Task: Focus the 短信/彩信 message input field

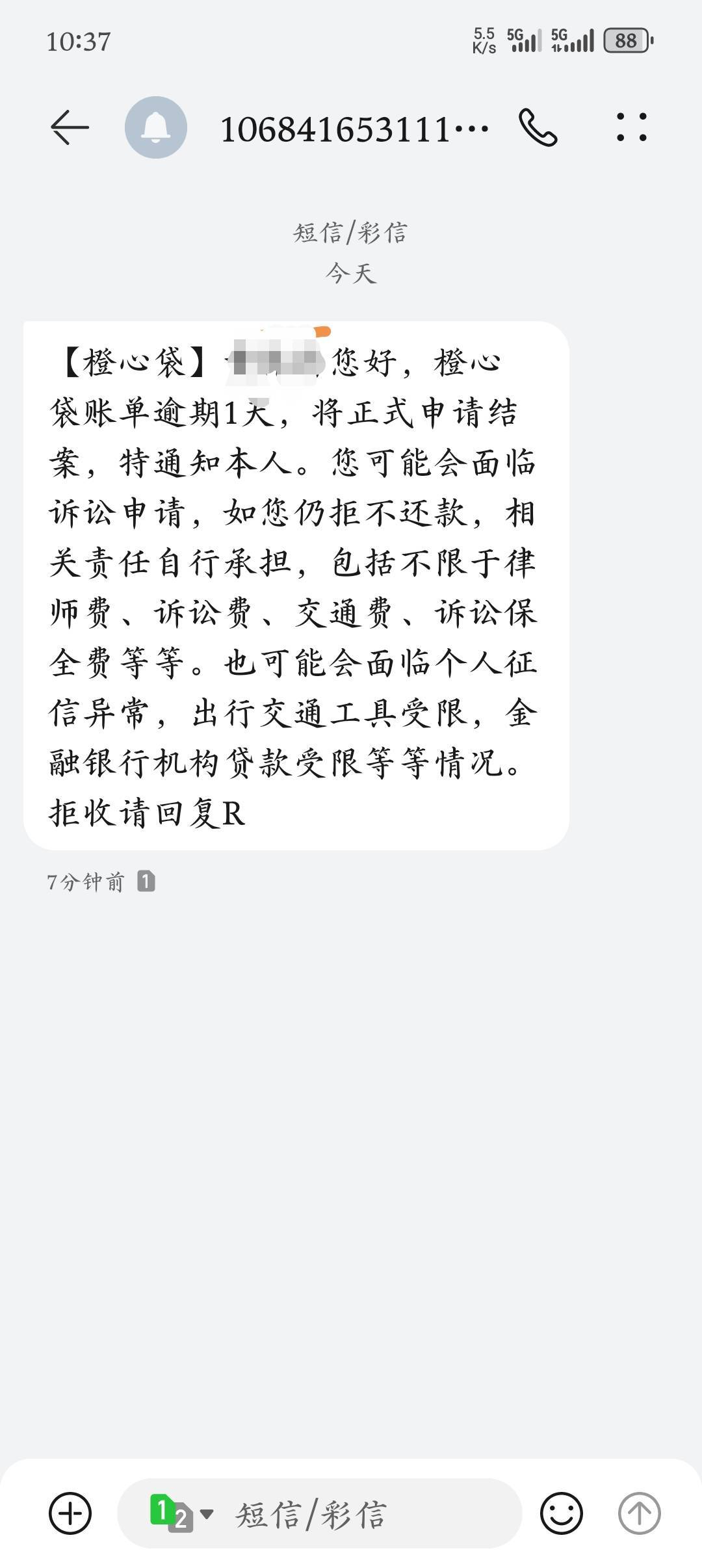Action: [x=364, y=1513]
